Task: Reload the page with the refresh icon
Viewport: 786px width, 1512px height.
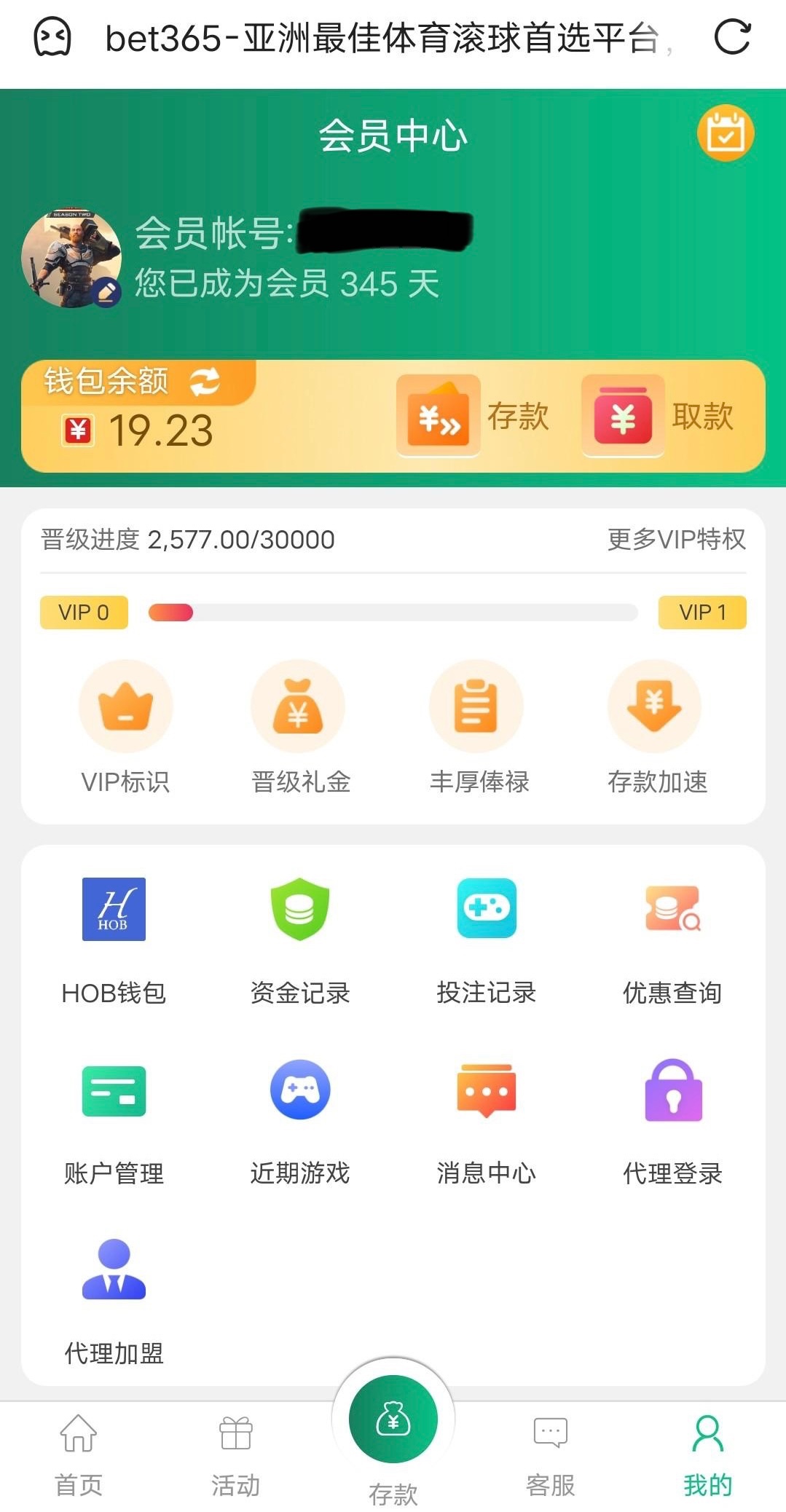Action: point(732,37)
